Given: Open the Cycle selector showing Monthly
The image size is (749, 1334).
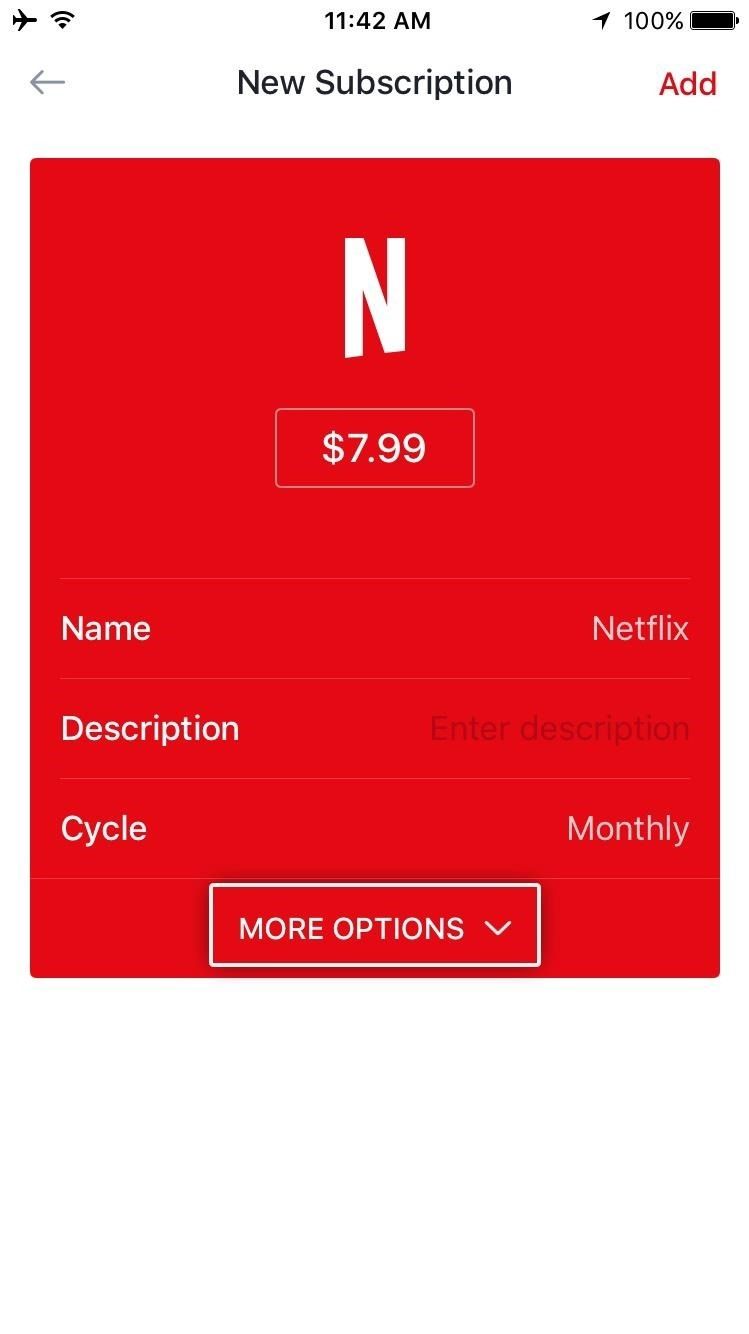Looking at the screenshot, I should click(627, 828).
